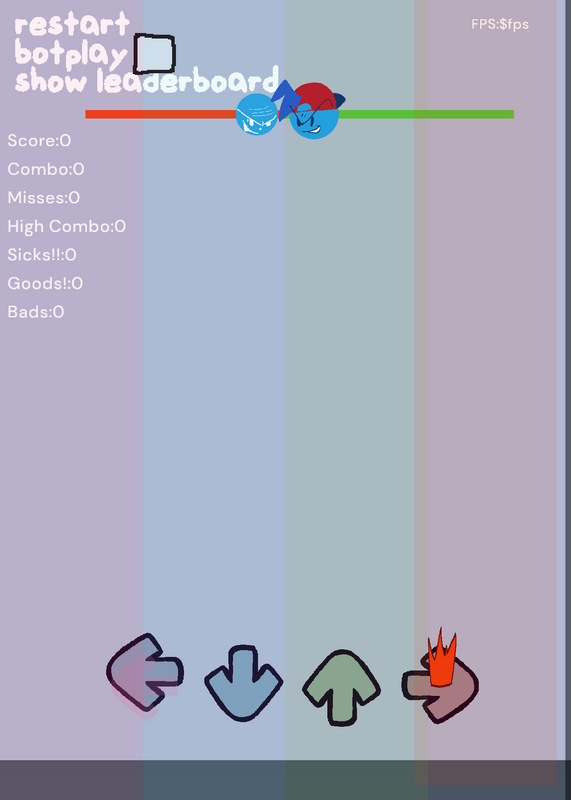571x800 pixels.
Task: Open show leaderboard
Action: coord(147,81)
